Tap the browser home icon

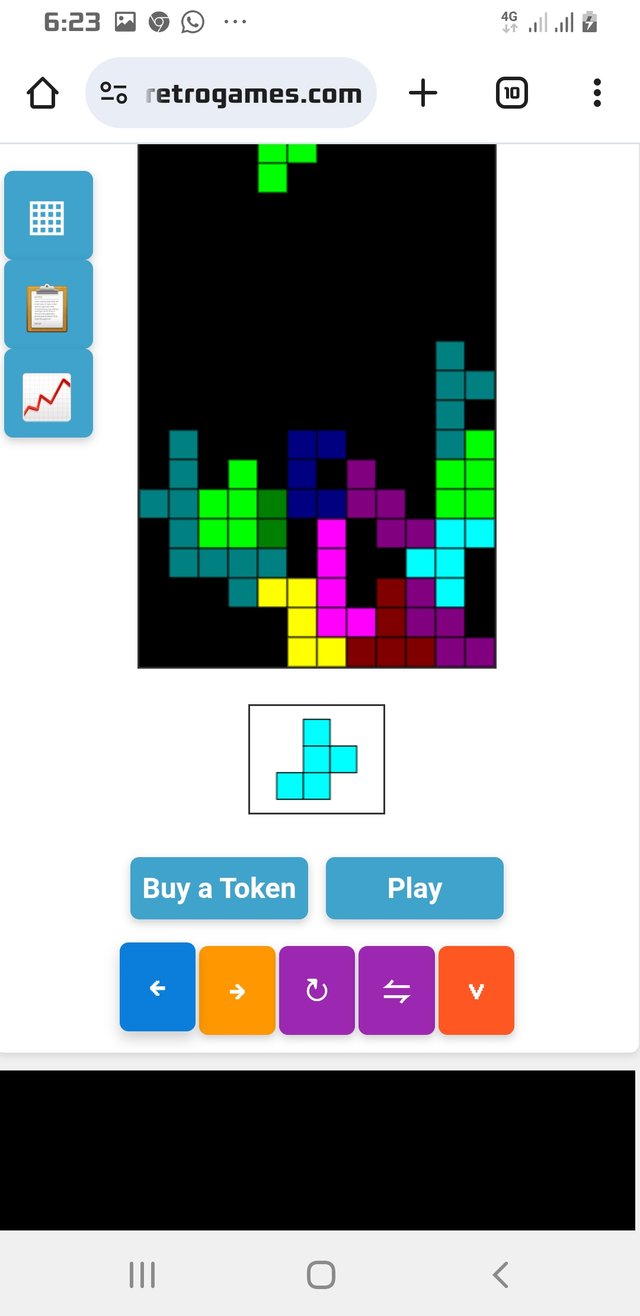pos(42,94)
